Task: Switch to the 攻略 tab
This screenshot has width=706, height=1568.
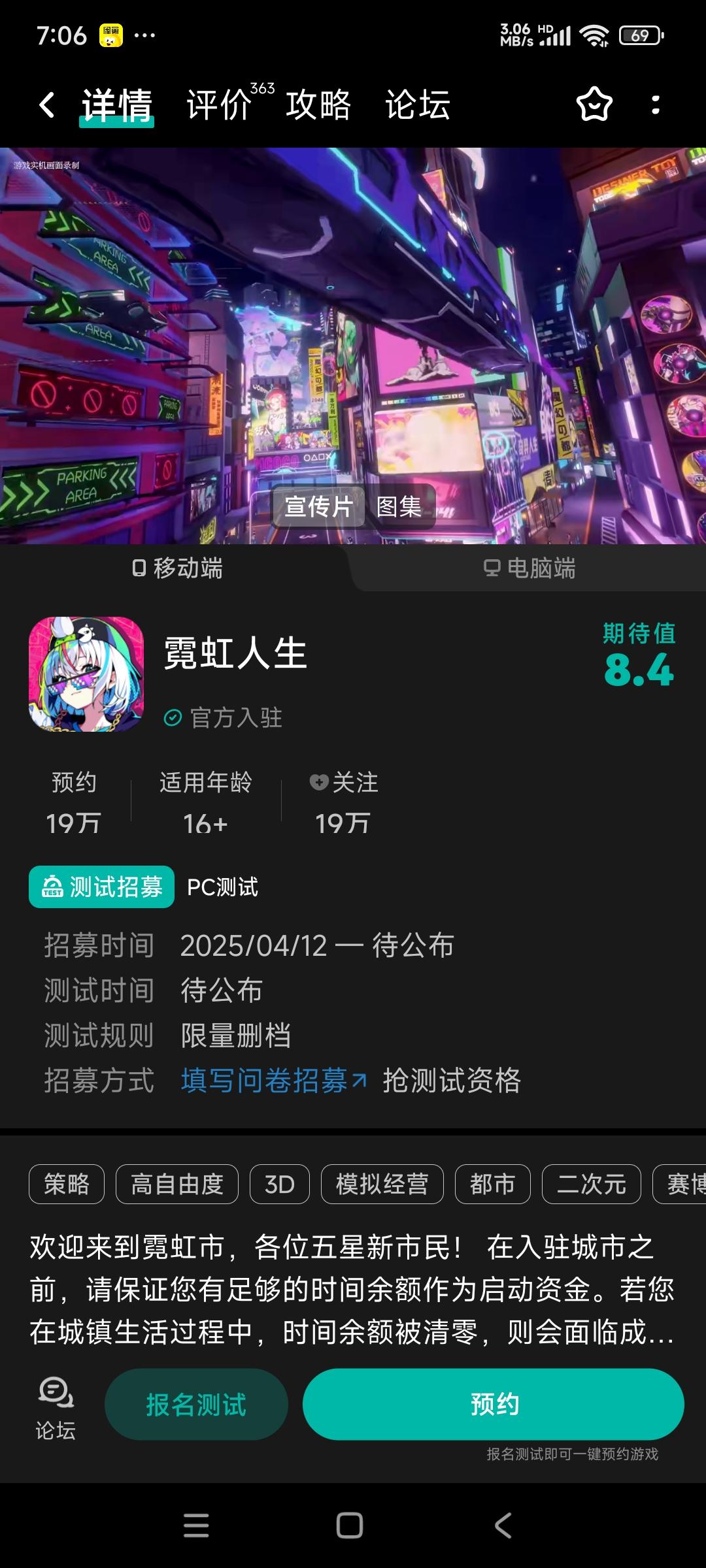Action: coord(318,105)
